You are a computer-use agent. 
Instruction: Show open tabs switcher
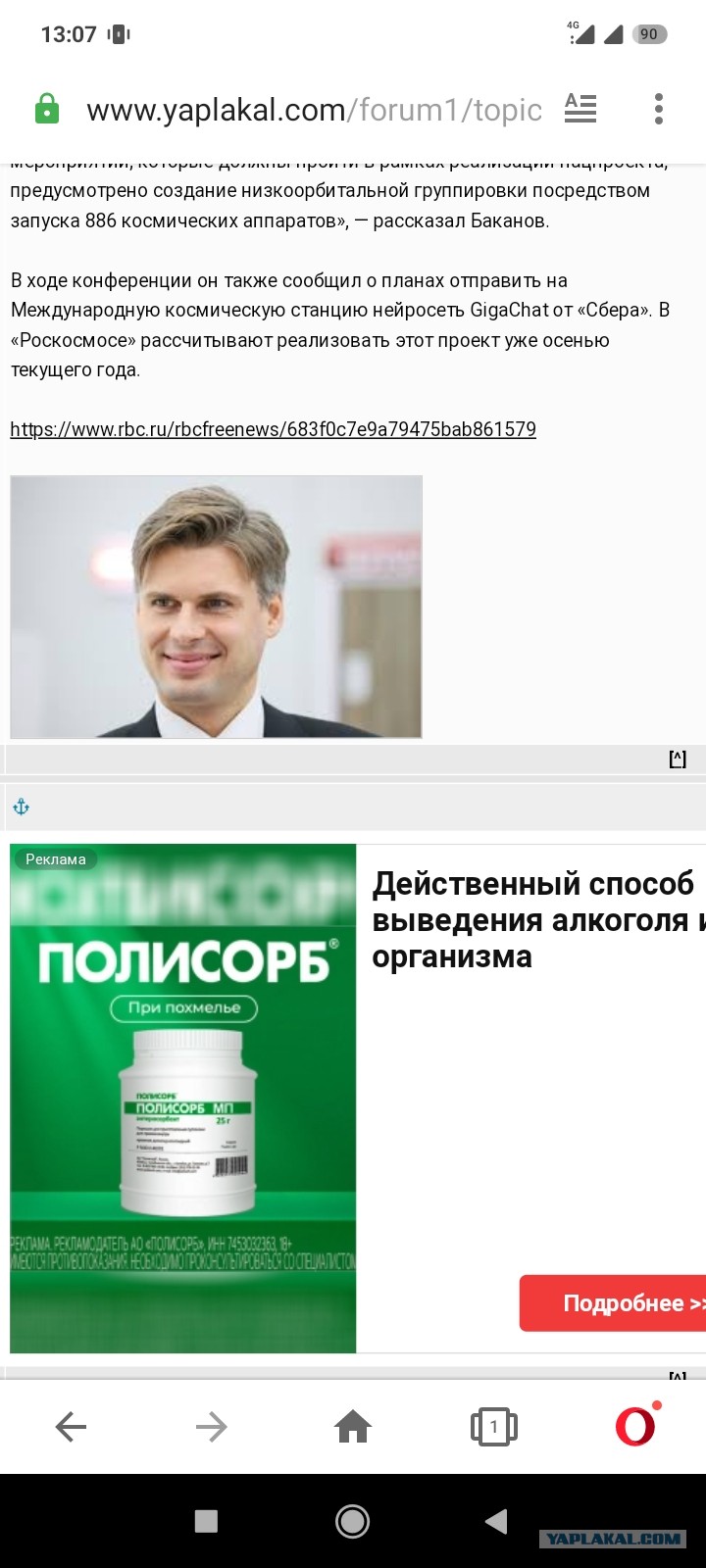pyautogui.click(x=493, y=1427)
